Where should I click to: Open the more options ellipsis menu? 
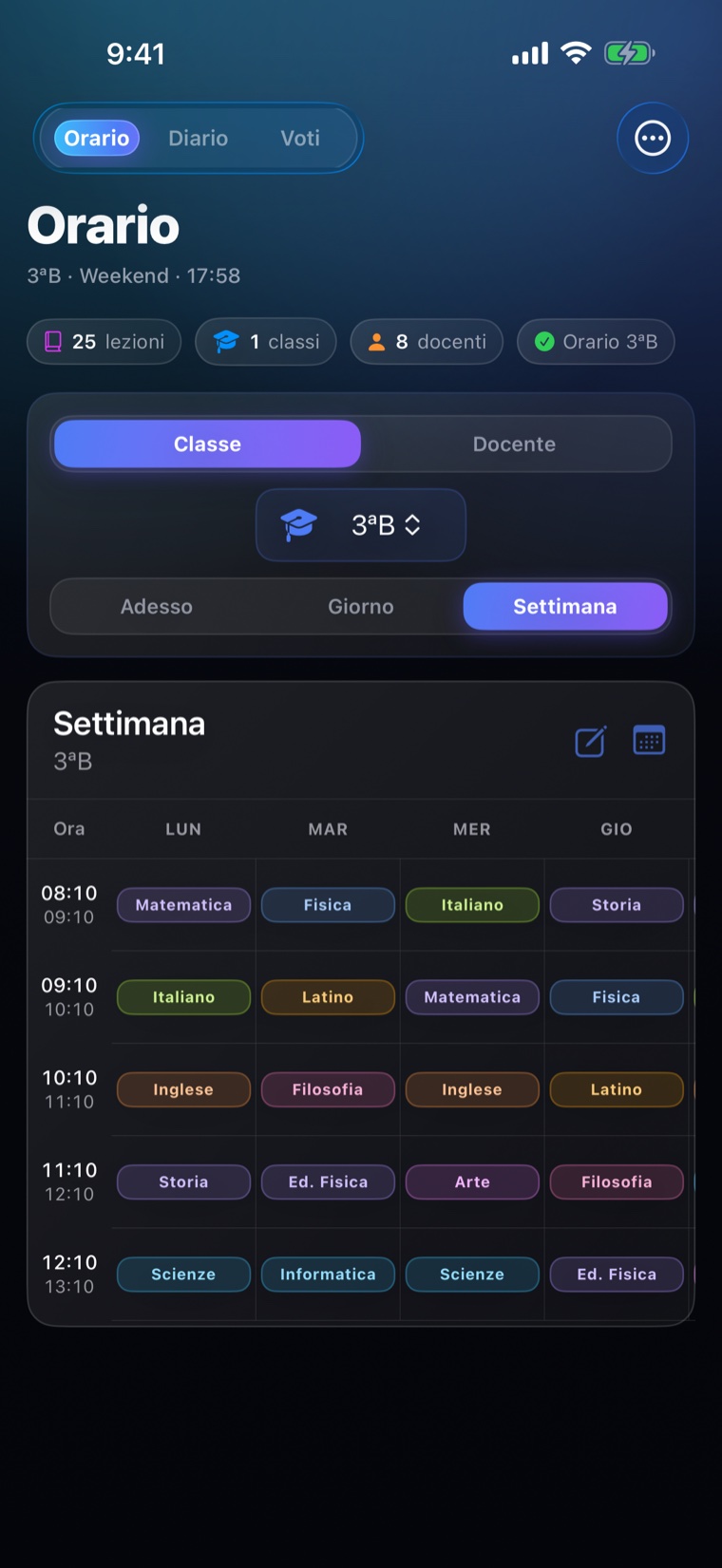[x=653, y=138]
